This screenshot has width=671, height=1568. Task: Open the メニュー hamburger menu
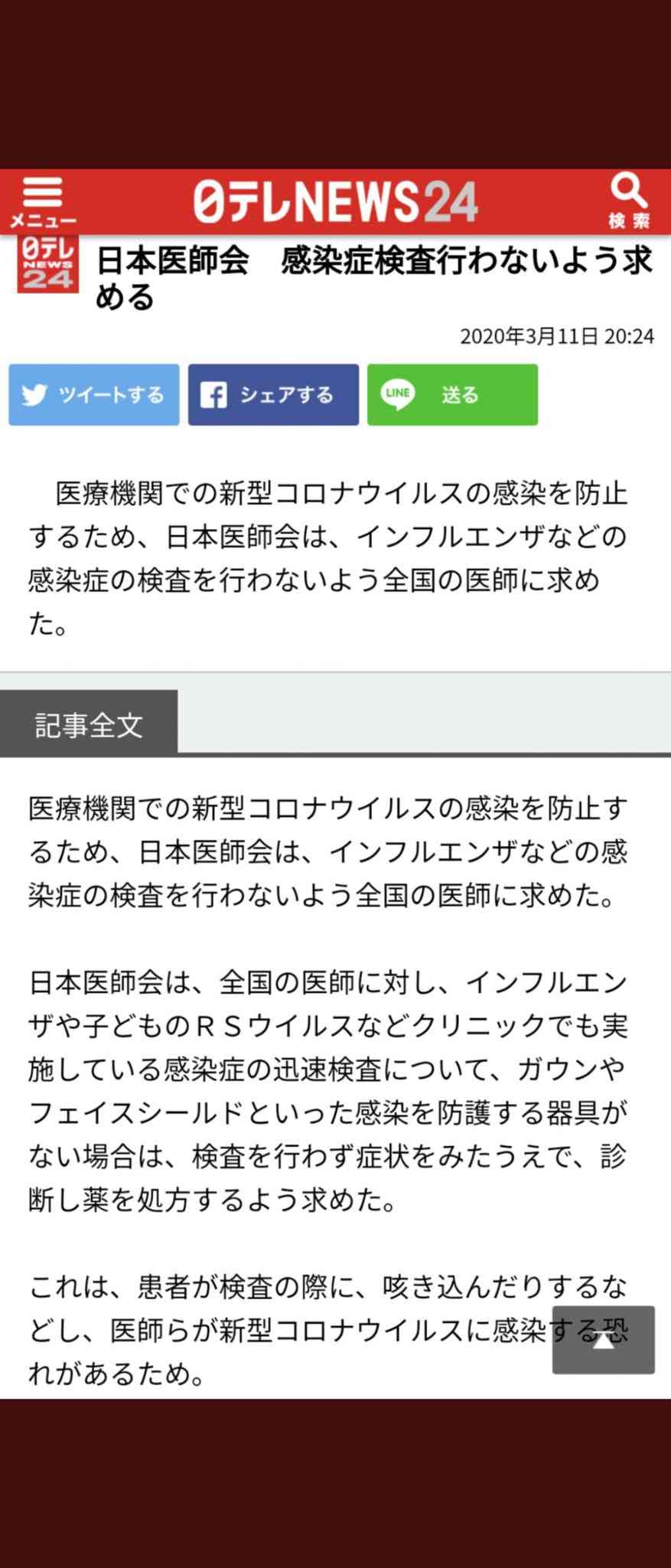(43, 202)
